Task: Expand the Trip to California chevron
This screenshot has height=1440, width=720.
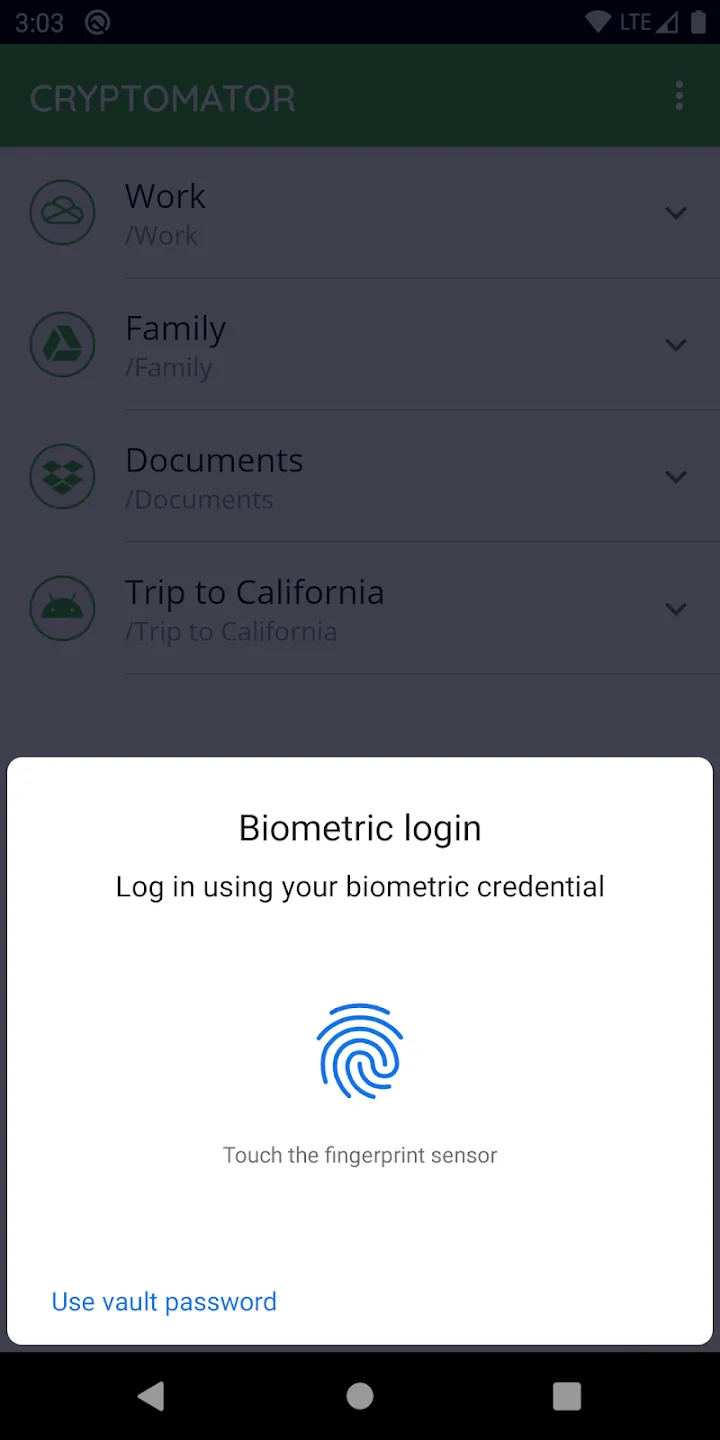Action: pyautogui.click(x=676, y=609)
